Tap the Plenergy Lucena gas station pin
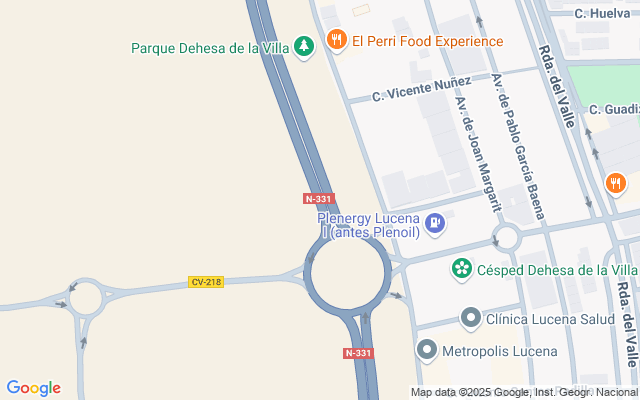Viewport: 640px width, 400px height. 435,222
